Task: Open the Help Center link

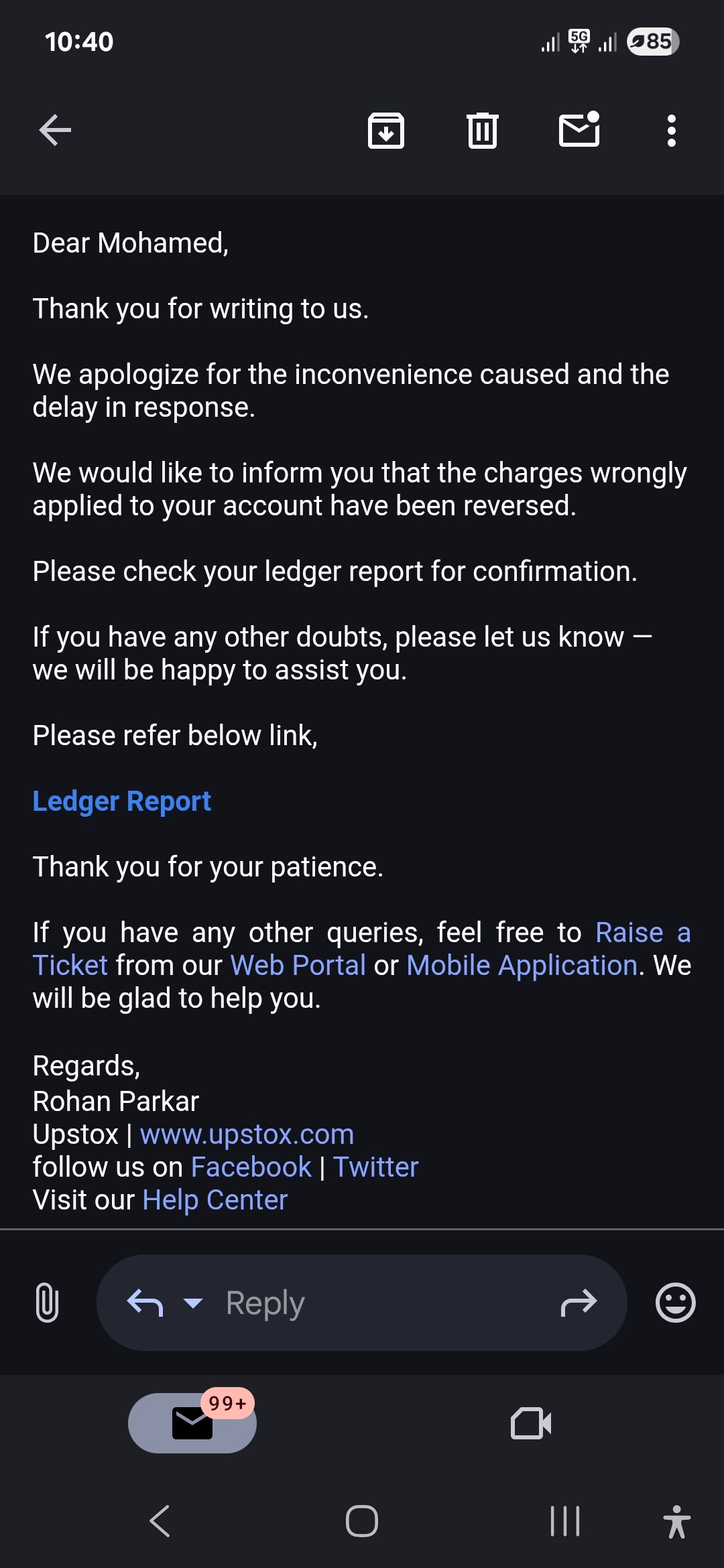Action: (x=215, y=1200)
